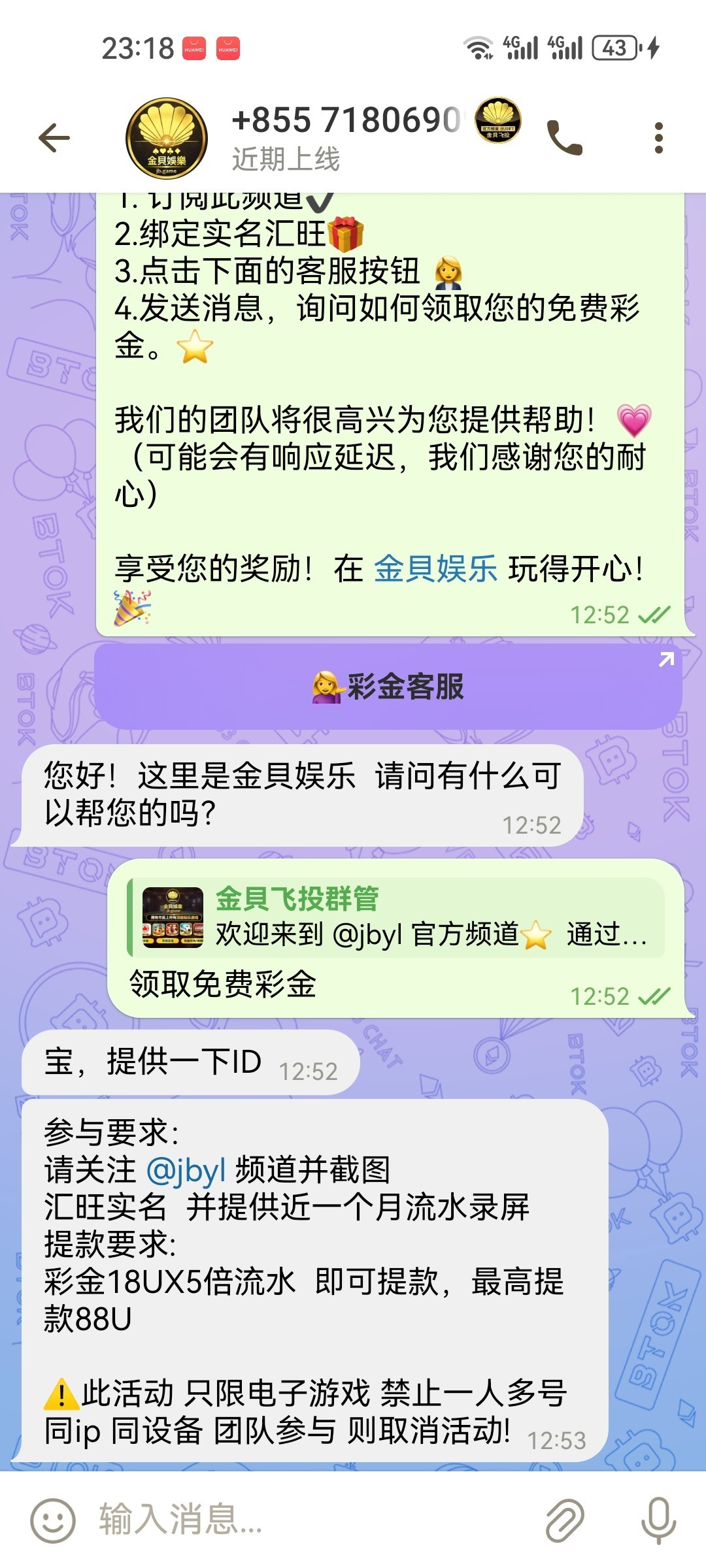
Task: Open the quoted 金贝飞投群管 message
Action: pyautogui.click(x=396, y=917)
